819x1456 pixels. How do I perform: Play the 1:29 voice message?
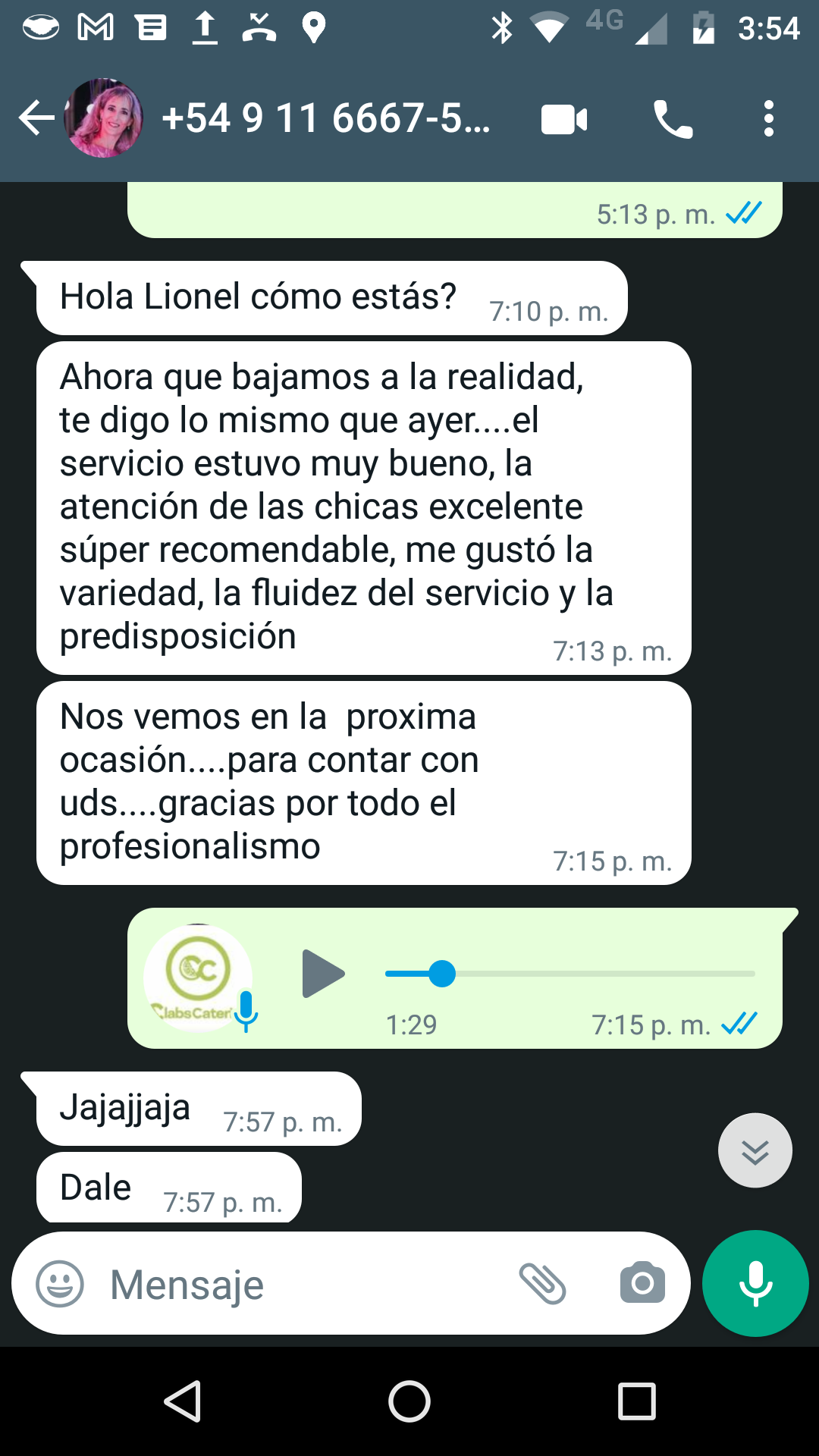(324, 974)
